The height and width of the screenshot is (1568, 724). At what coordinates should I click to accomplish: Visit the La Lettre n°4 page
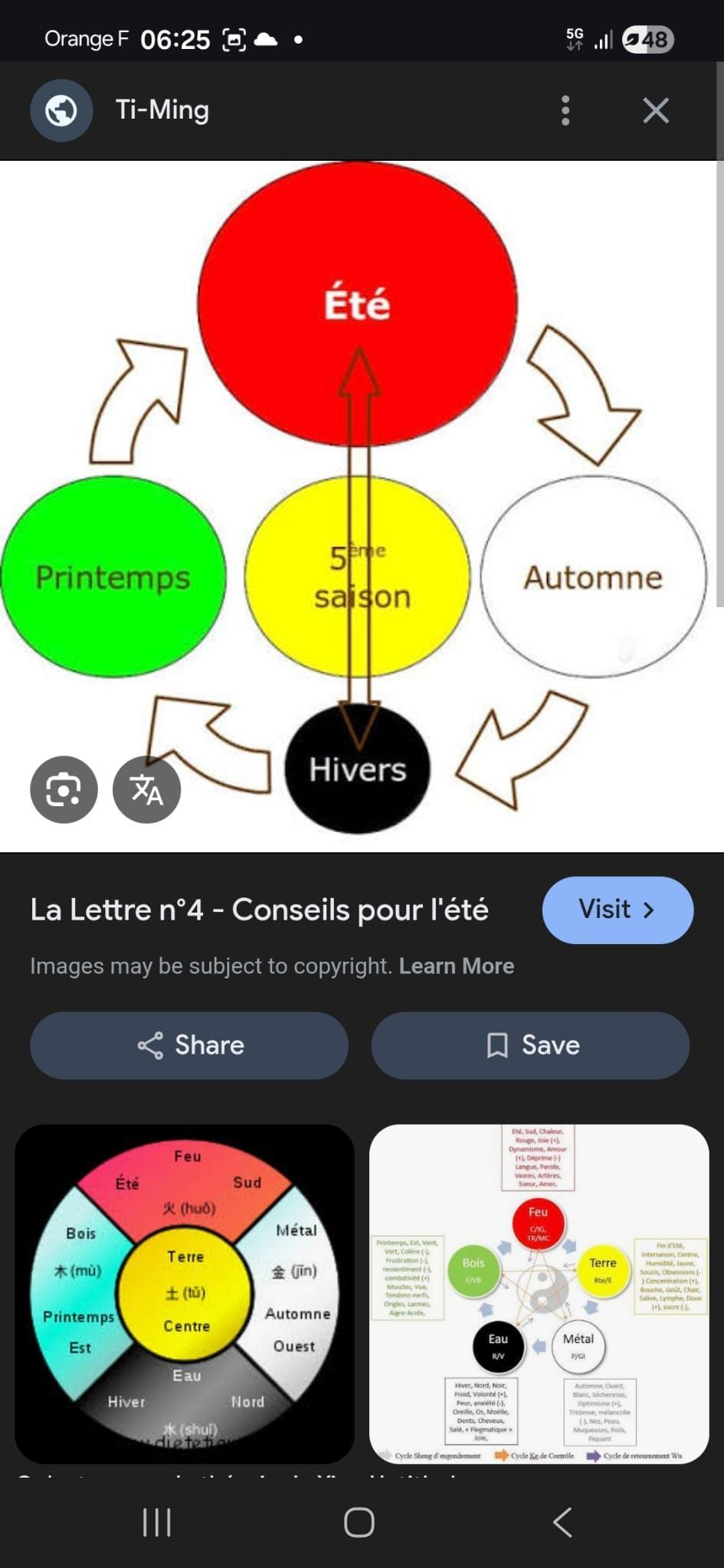(617, 910)
